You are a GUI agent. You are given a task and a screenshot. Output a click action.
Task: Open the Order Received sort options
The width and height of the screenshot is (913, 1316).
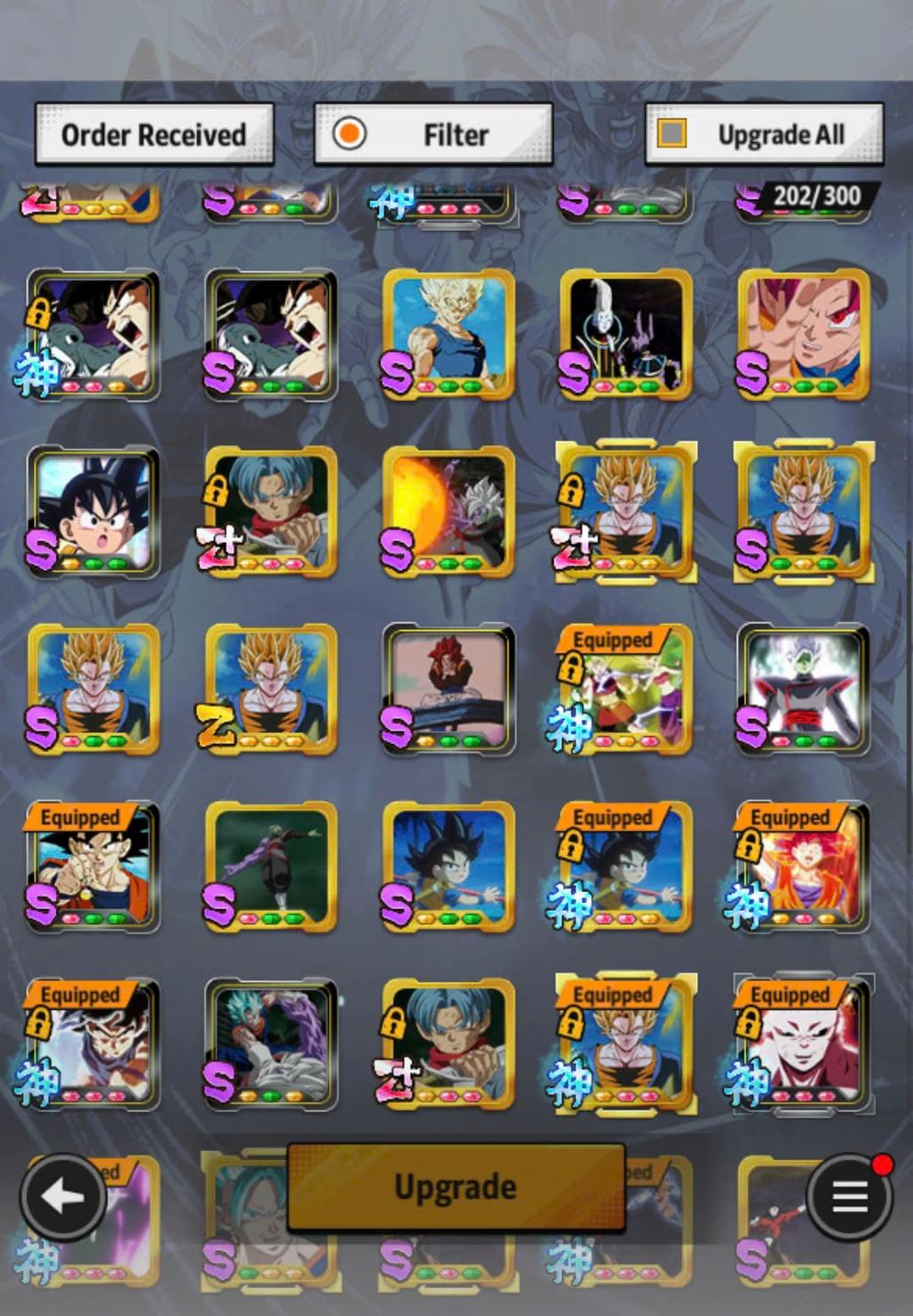point(154,135)
